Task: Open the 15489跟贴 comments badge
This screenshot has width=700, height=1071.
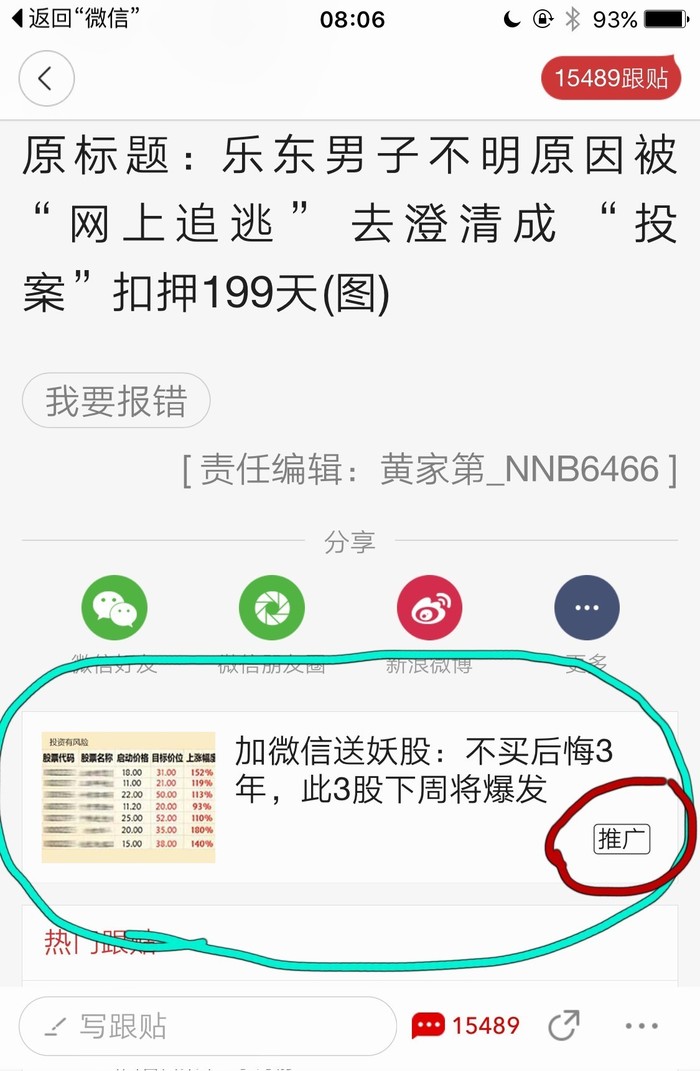Action: point(611,78)
